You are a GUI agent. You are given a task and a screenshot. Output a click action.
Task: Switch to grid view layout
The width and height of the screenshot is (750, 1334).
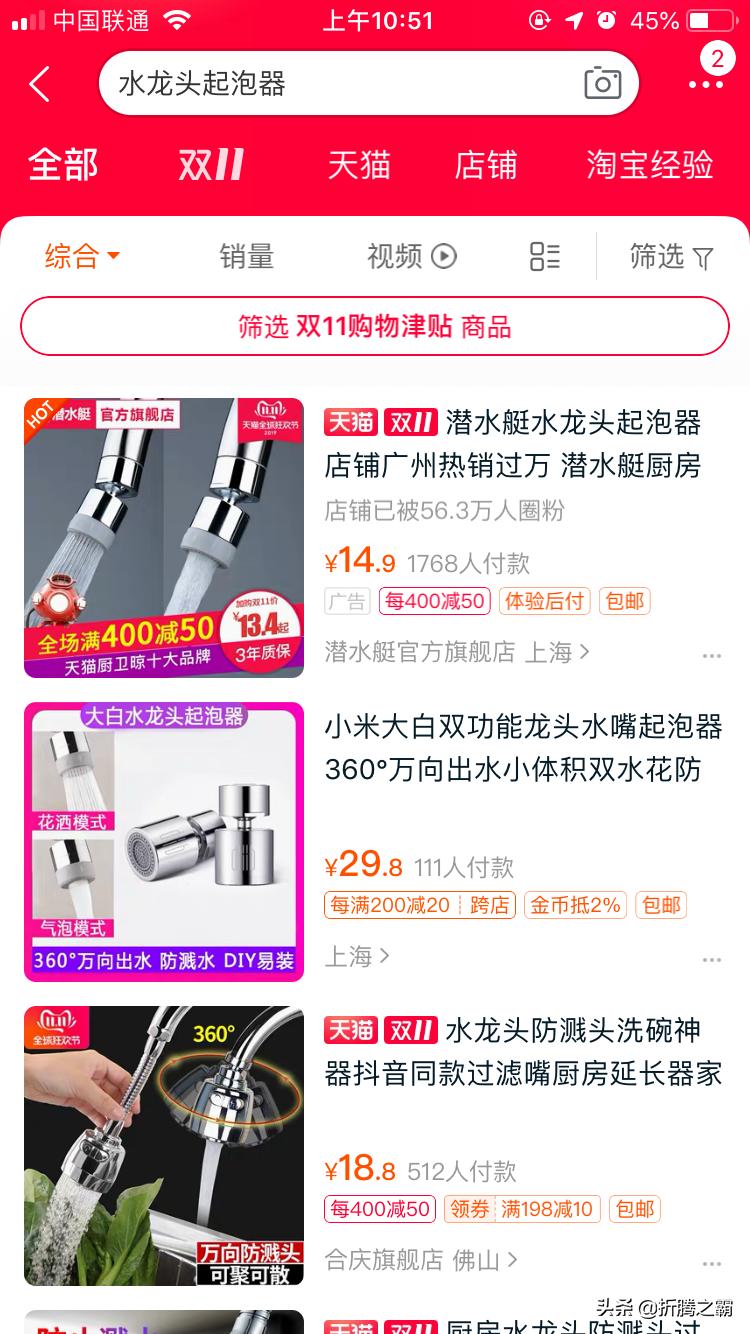click(x=544, y=257)
